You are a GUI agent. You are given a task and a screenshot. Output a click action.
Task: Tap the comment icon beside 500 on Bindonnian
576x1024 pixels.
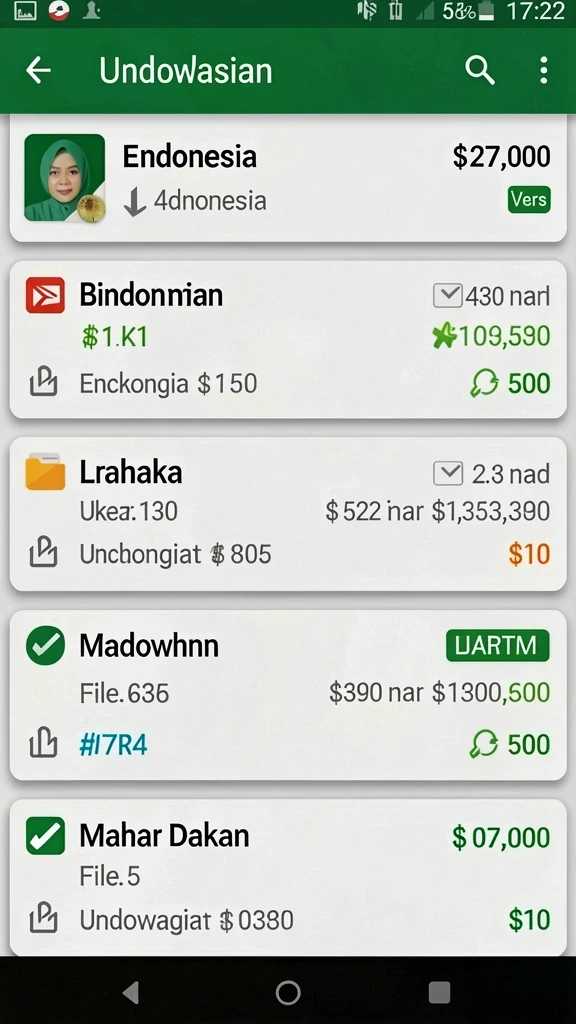484,383
